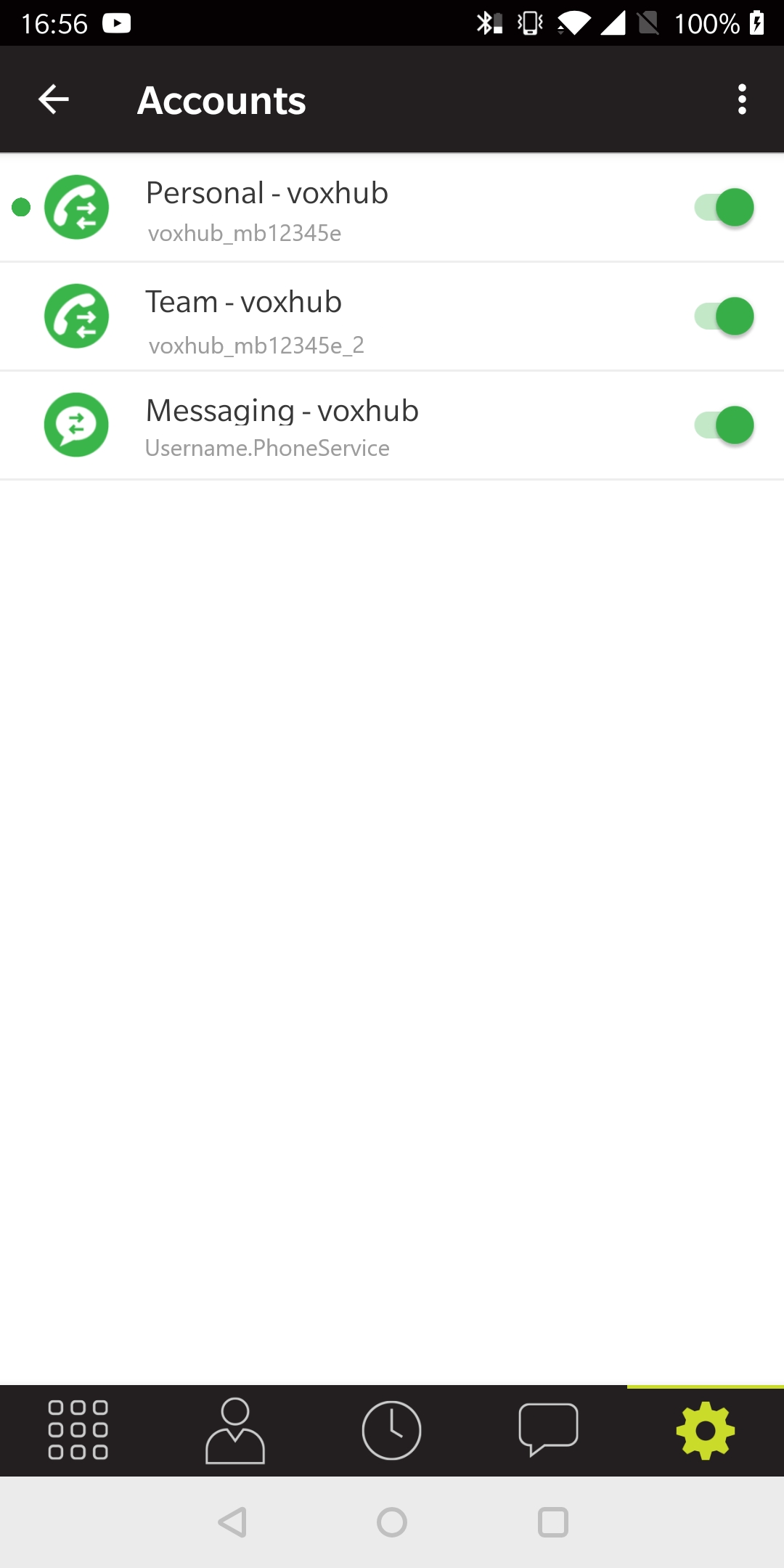Tap the system home button

coord(392,1522)
